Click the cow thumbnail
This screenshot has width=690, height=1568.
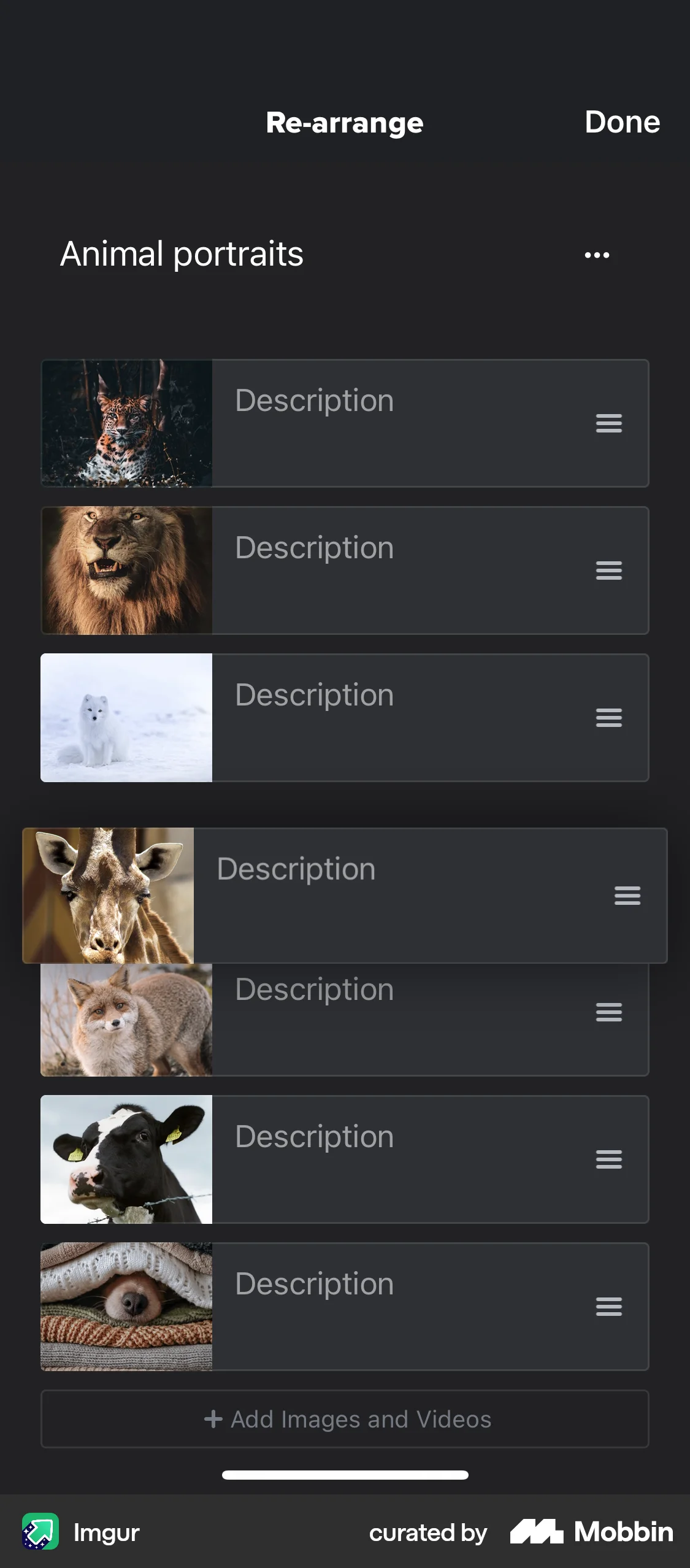126,1159
